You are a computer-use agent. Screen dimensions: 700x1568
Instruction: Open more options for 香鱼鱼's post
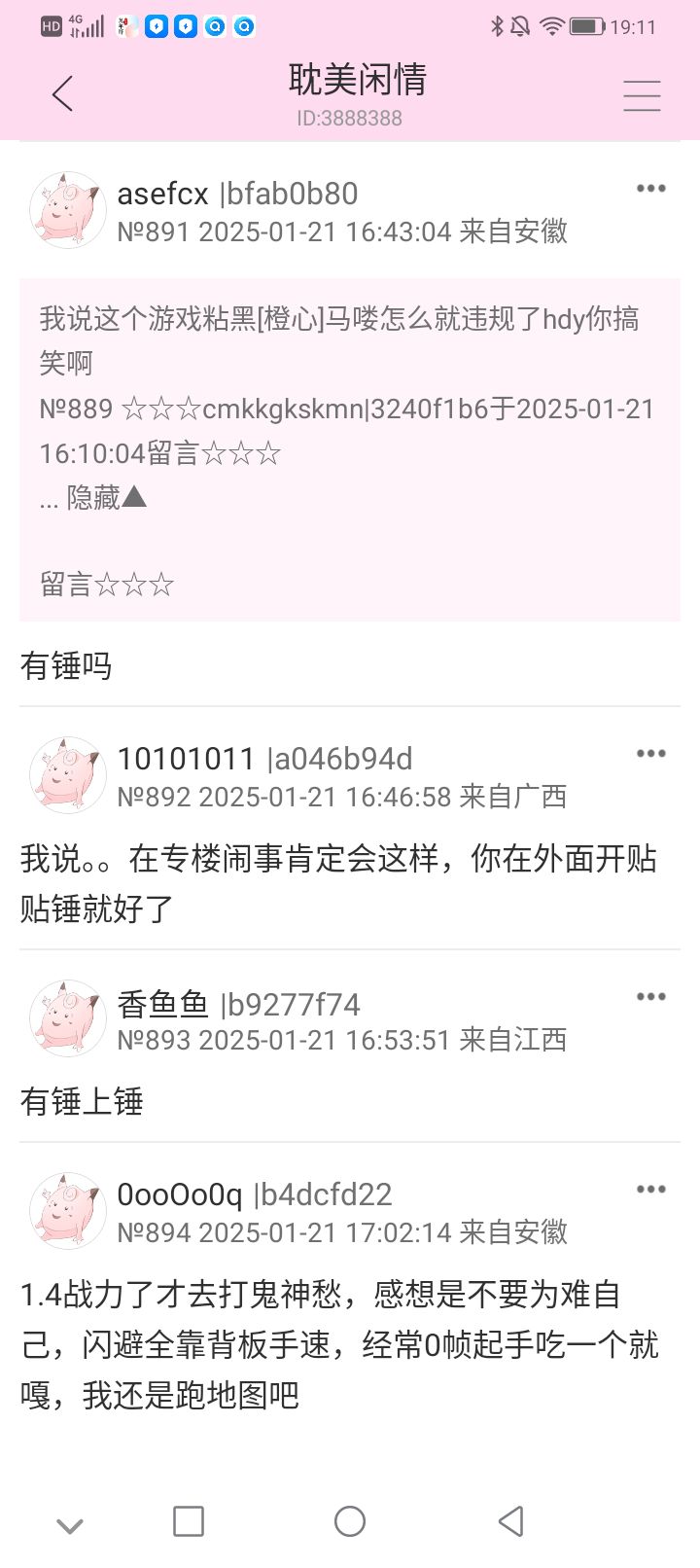(x=650, y=997)
